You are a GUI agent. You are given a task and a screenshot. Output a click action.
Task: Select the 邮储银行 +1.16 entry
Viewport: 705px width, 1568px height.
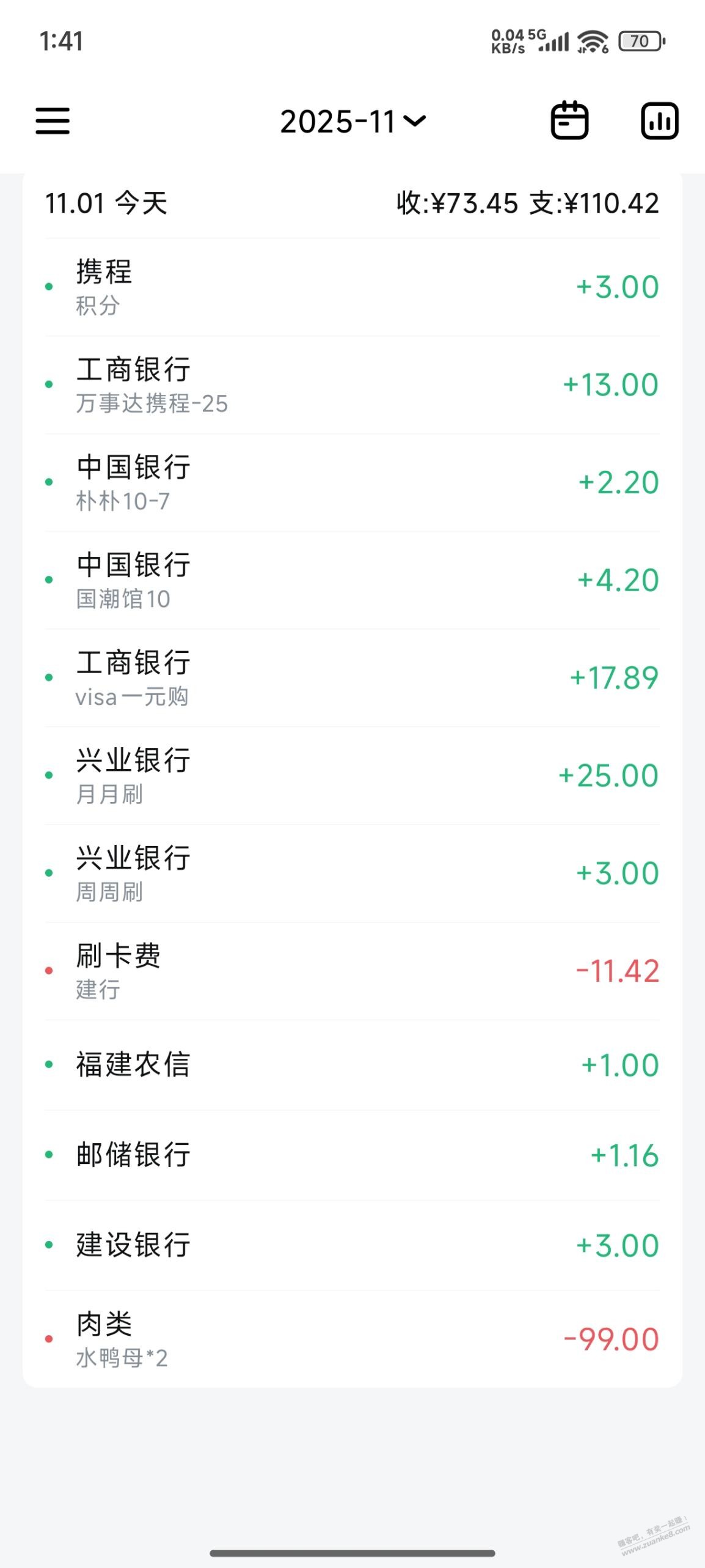(x=352, y=1155)
